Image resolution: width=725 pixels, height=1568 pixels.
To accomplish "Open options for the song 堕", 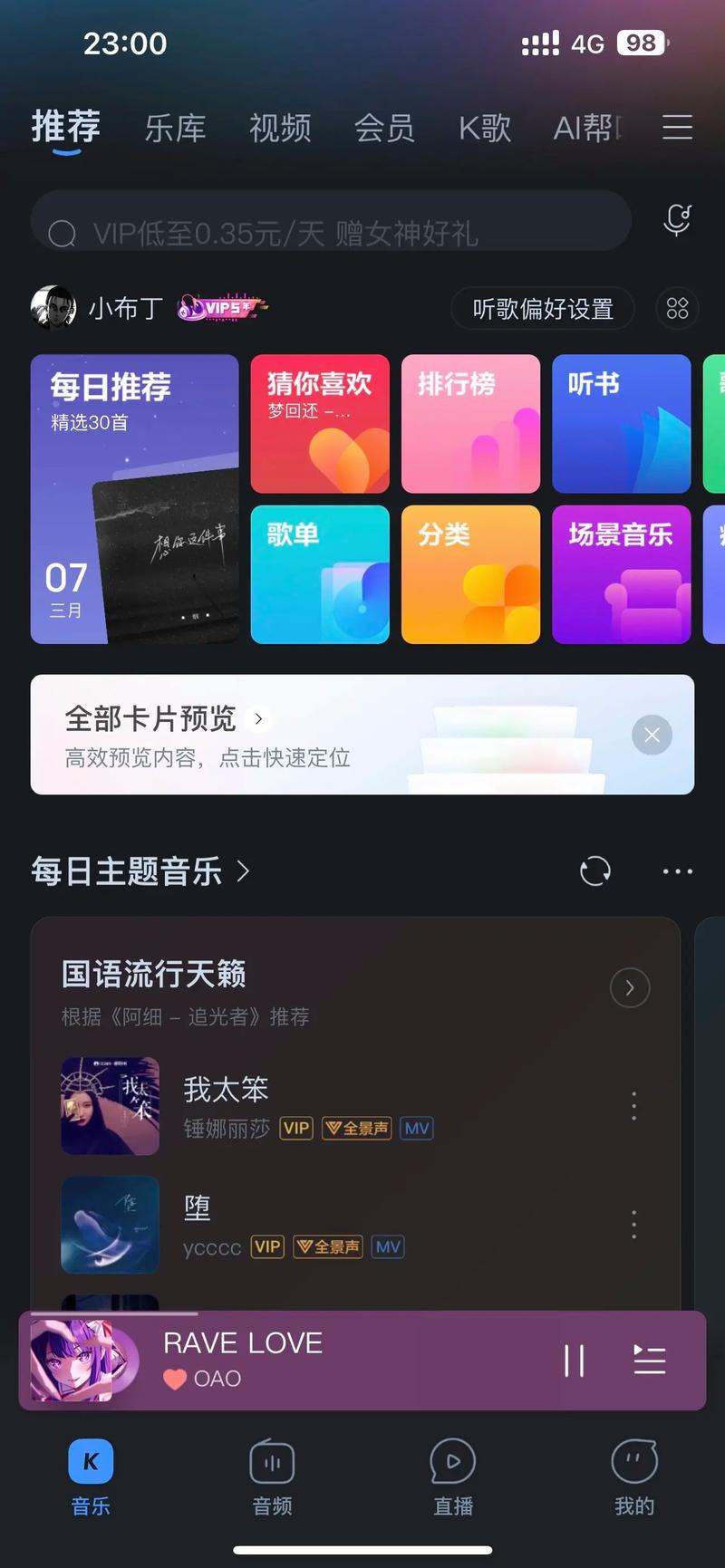I will [633, 1225].
